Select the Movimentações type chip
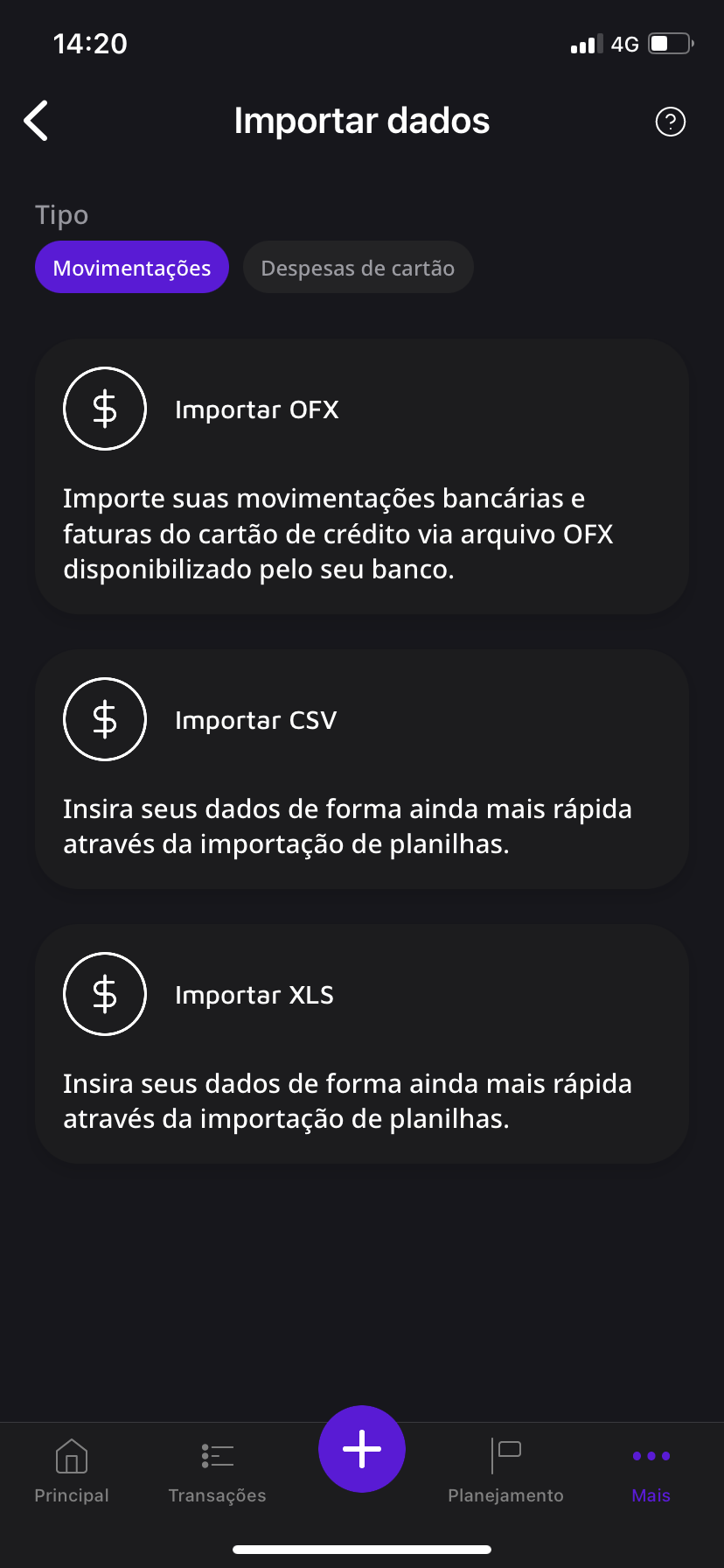Image resolution: width=724 pixels, height=1568 pixels. [x=132, y=268]
